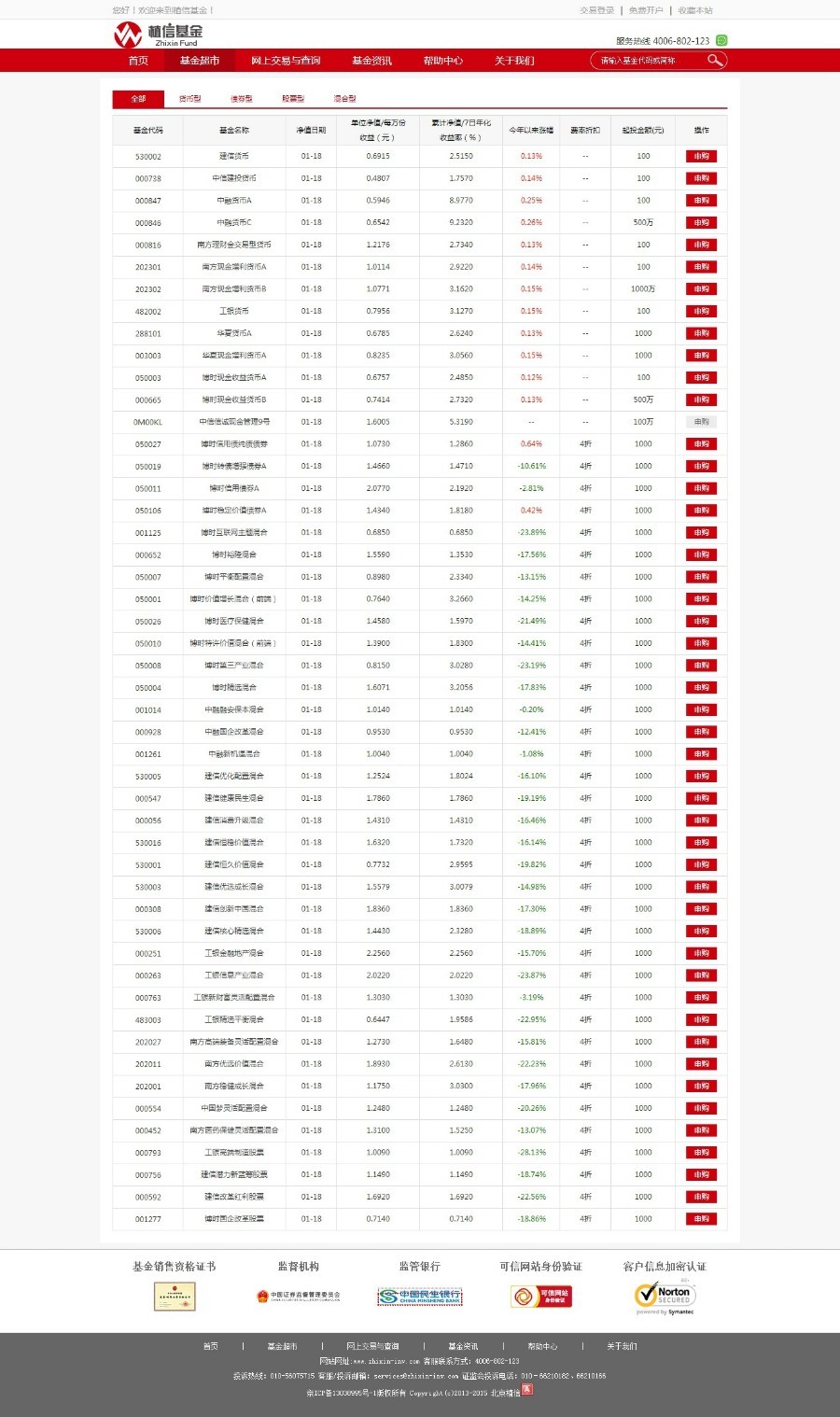Switch to the 股票型 fund tab
The height and width of the screenshot is (1417, 840).
pos(293,98)
